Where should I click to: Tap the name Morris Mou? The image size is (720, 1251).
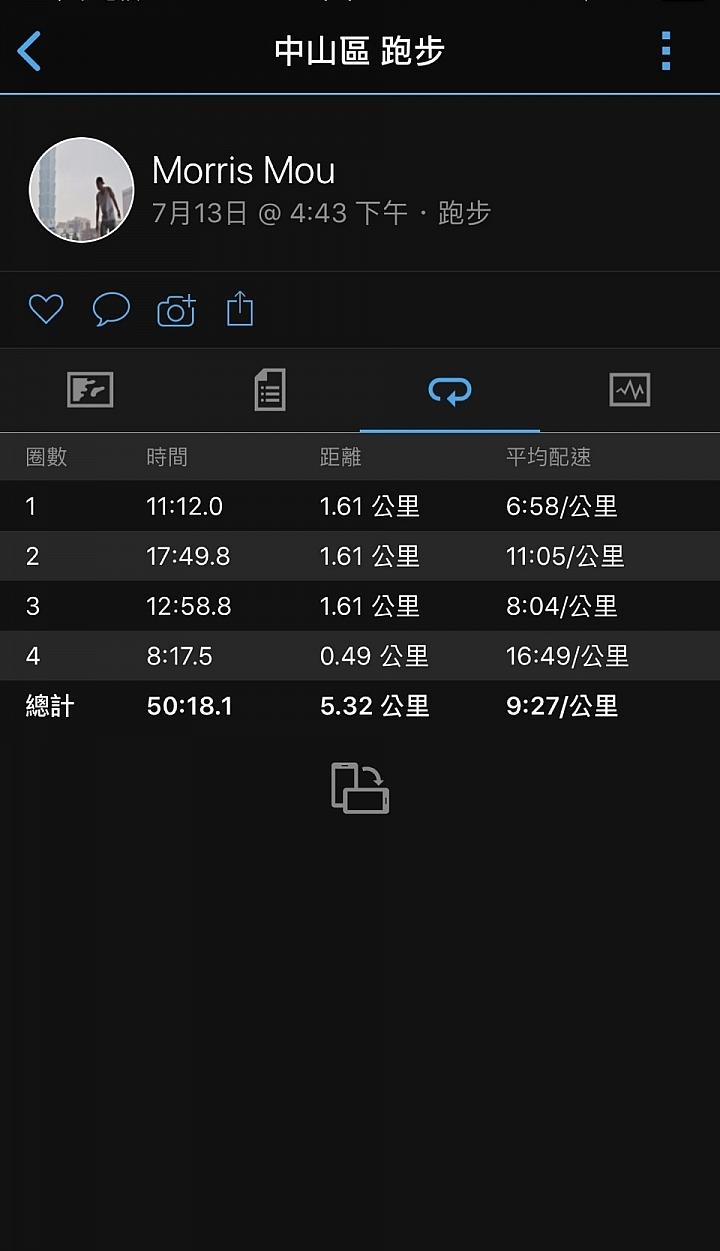[243, 172]
